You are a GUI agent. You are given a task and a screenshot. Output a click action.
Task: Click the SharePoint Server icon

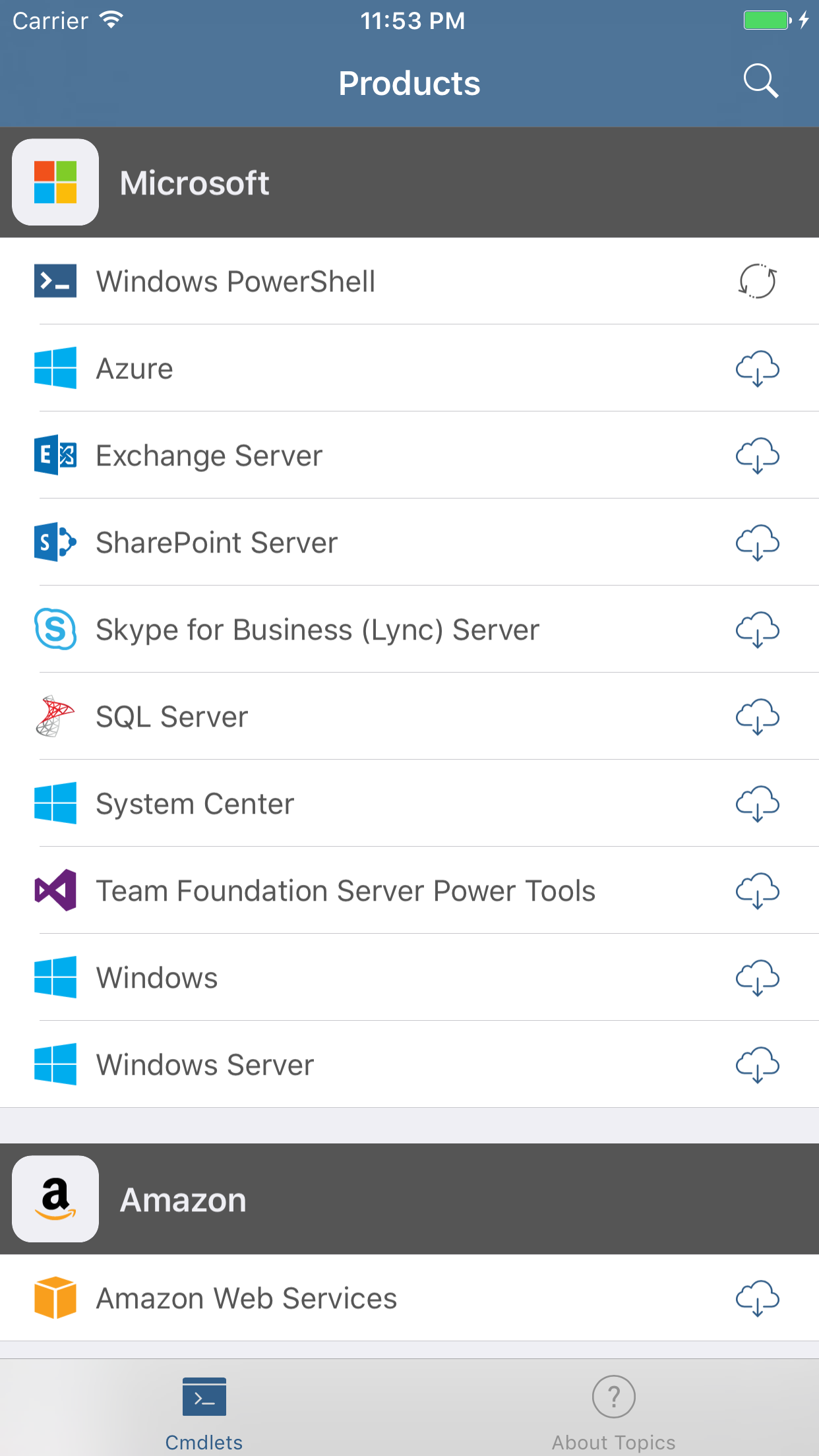pyautogui.click(x=55, y=542)
